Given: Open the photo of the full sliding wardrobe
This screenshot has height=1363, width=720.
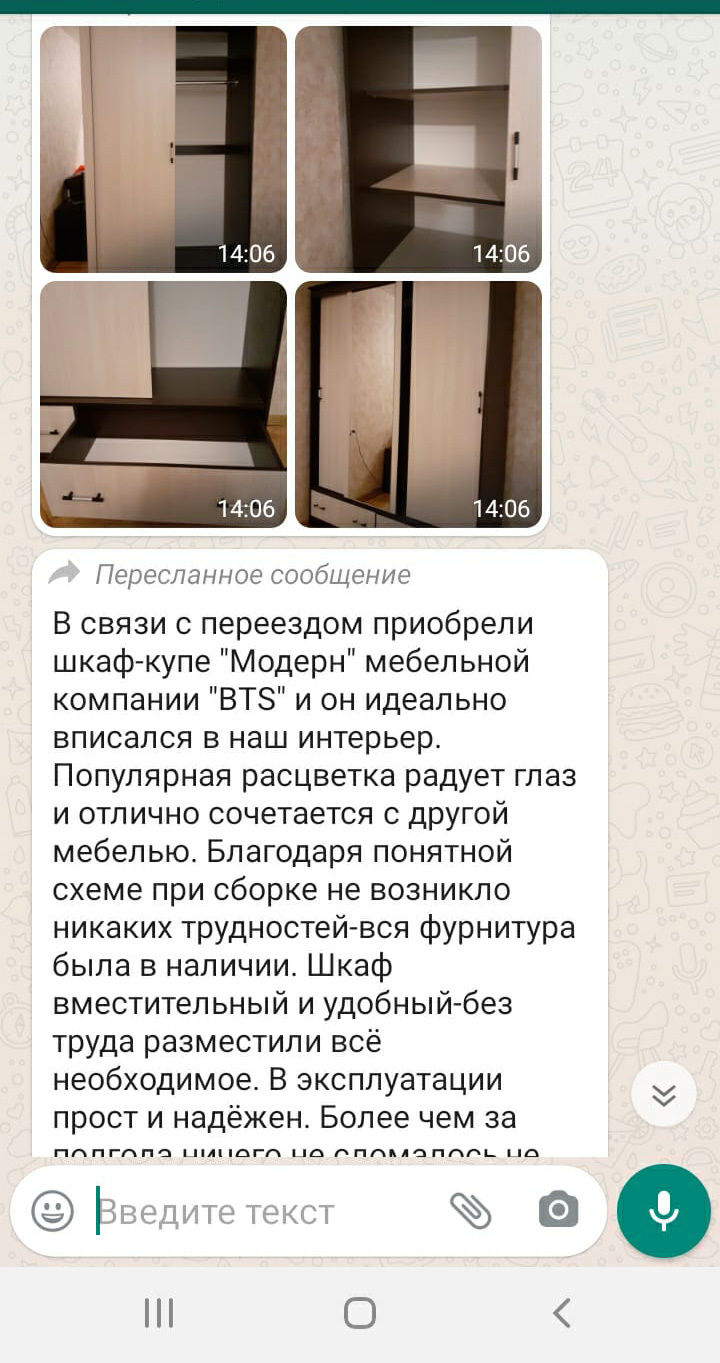Looking at the screenshot, I should 418,404.
